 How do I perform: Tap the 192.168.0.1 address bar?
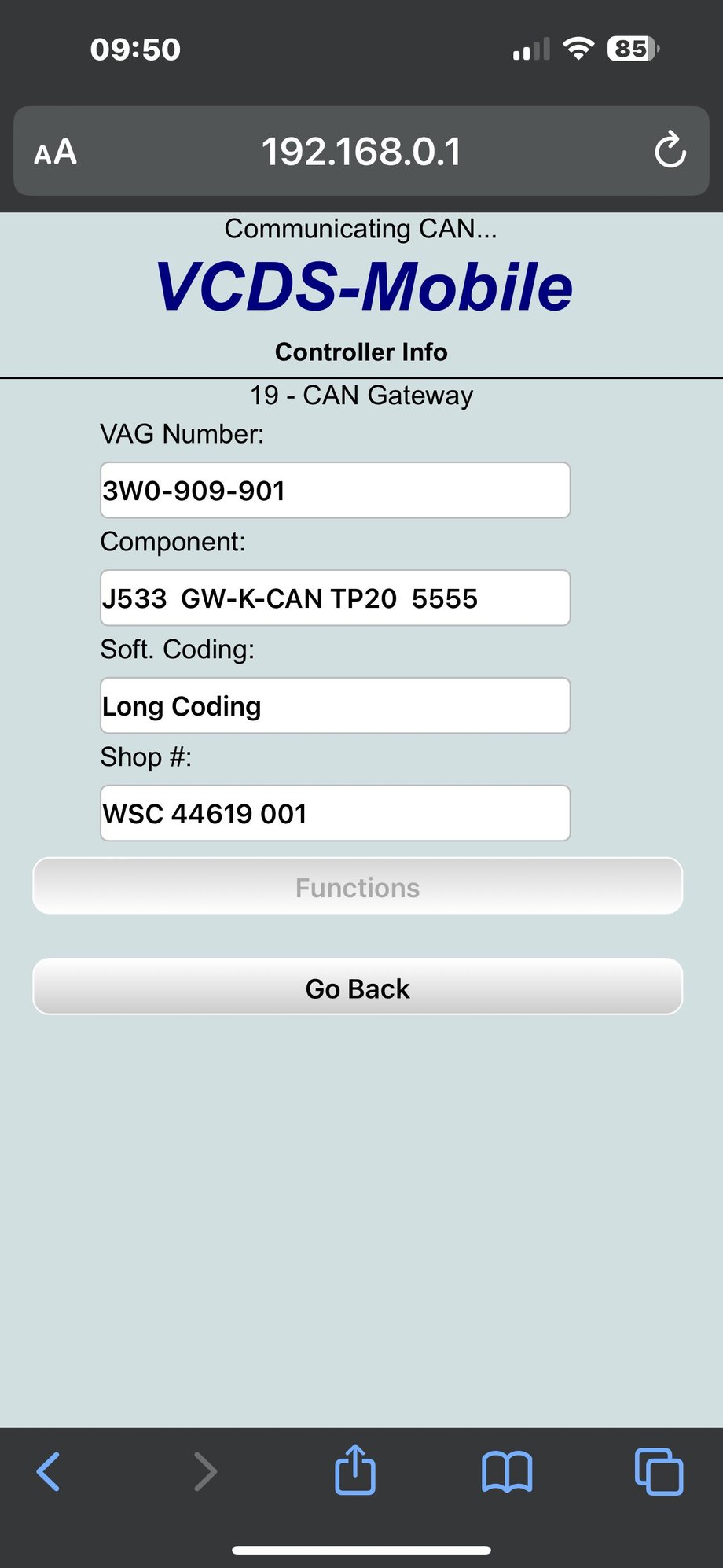361,151
